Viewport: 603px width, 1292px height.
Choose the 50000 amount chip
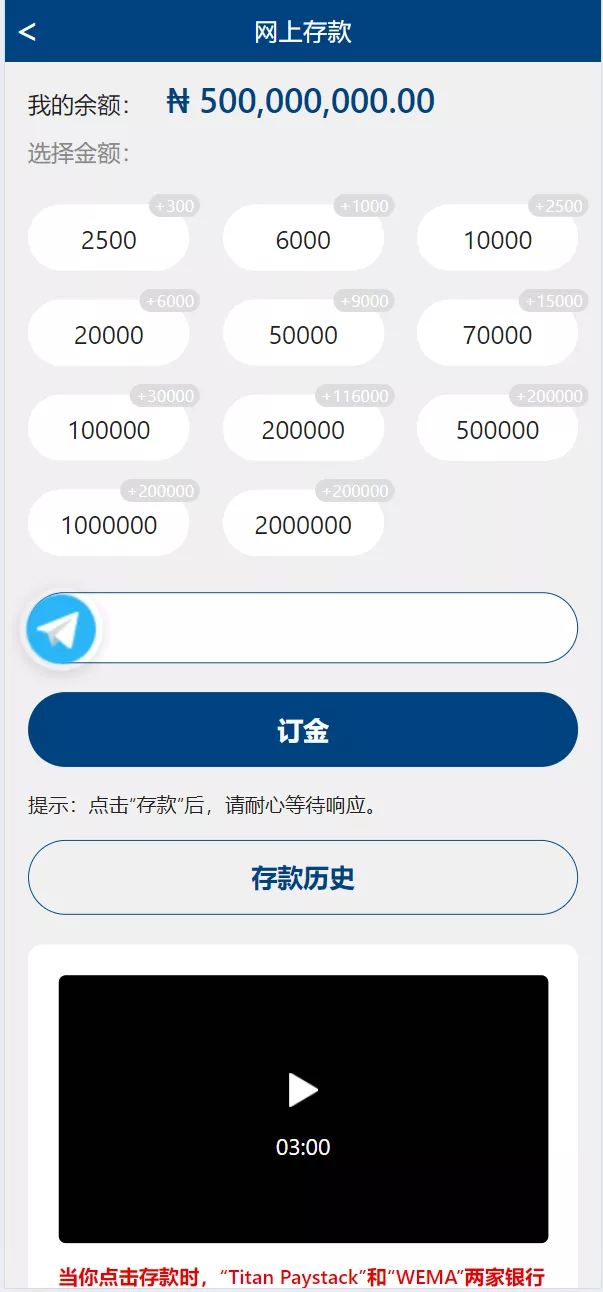coord(303,335)
